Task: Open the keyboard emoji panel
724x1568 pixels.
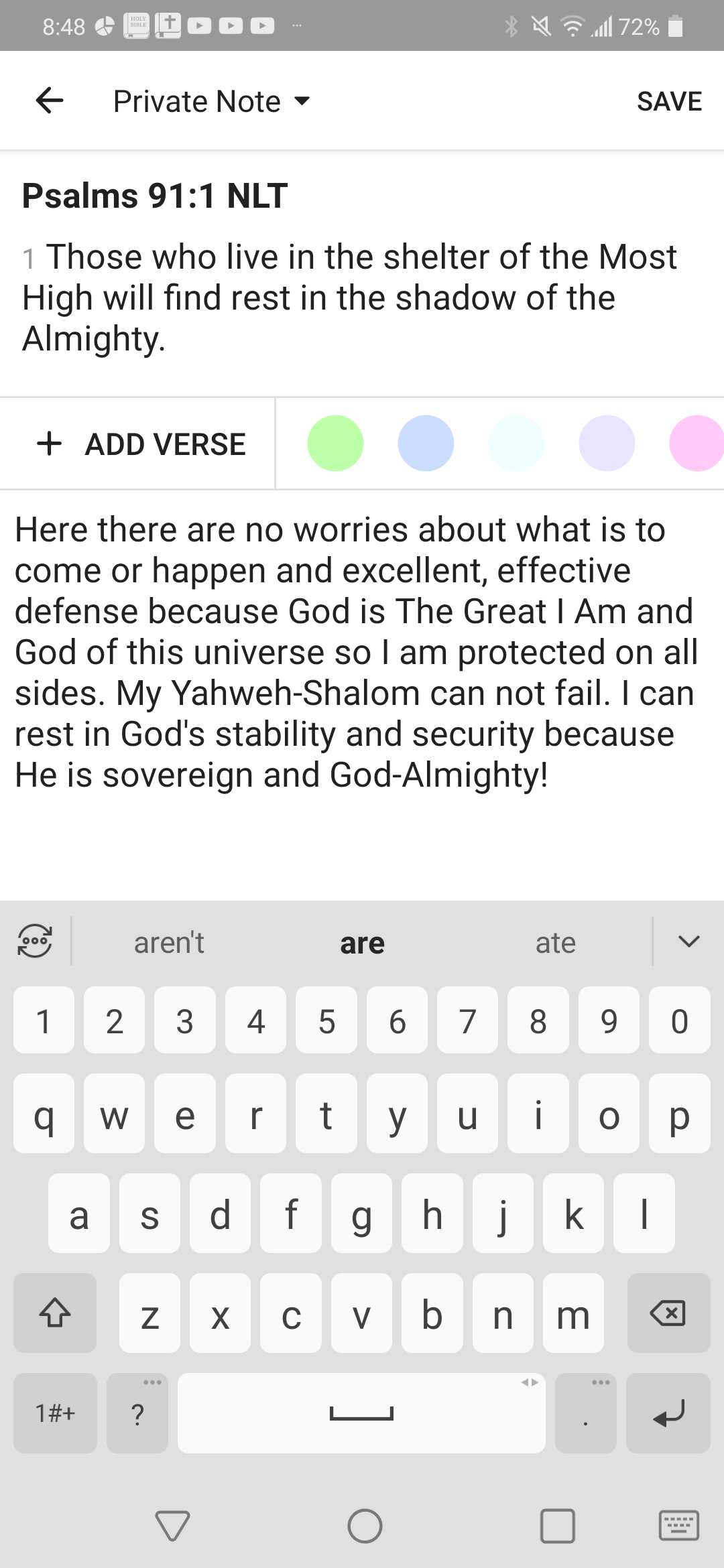Action: (x=35, y=941)
